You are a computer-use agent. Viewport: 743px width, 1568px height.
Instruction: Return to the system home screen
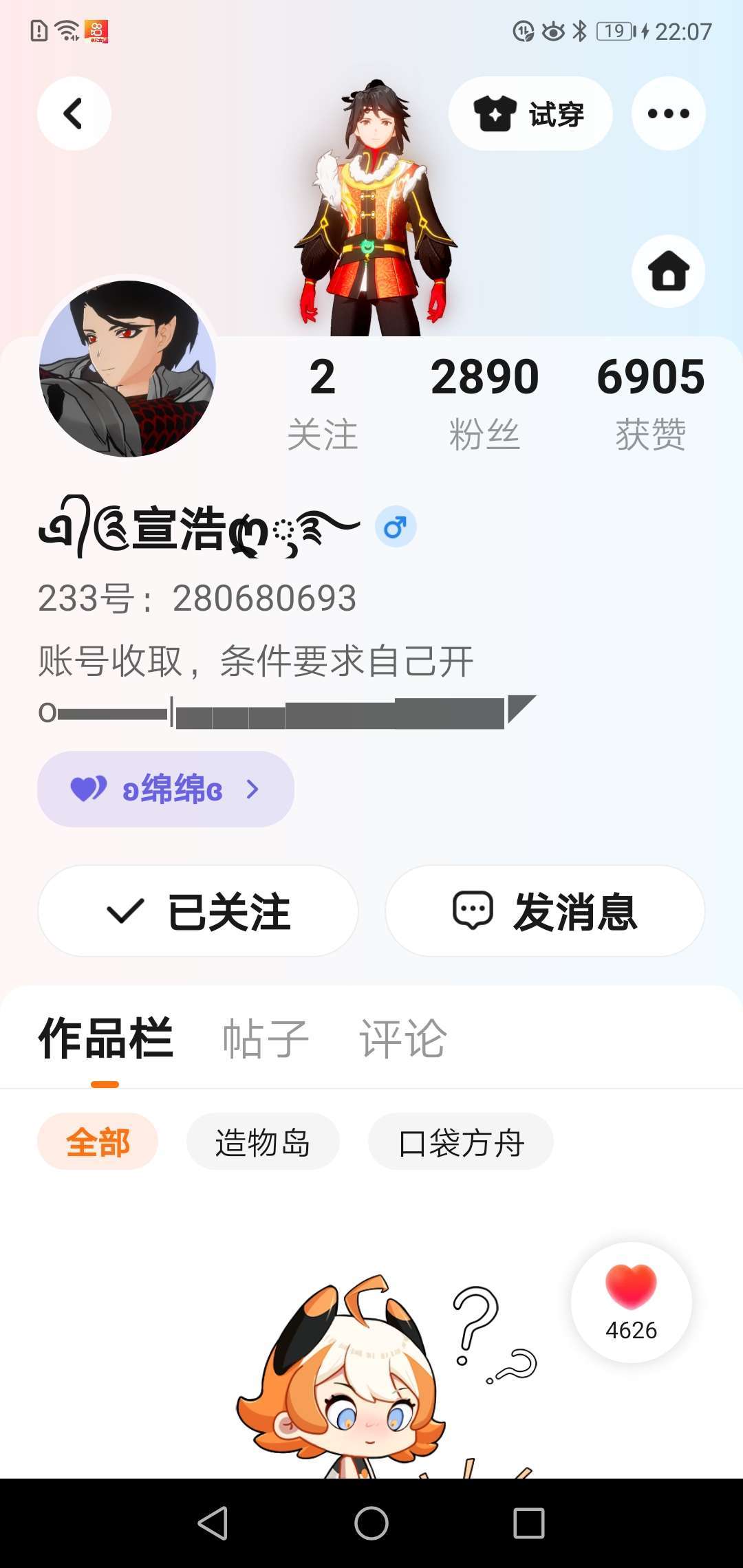pos(371,1523)
